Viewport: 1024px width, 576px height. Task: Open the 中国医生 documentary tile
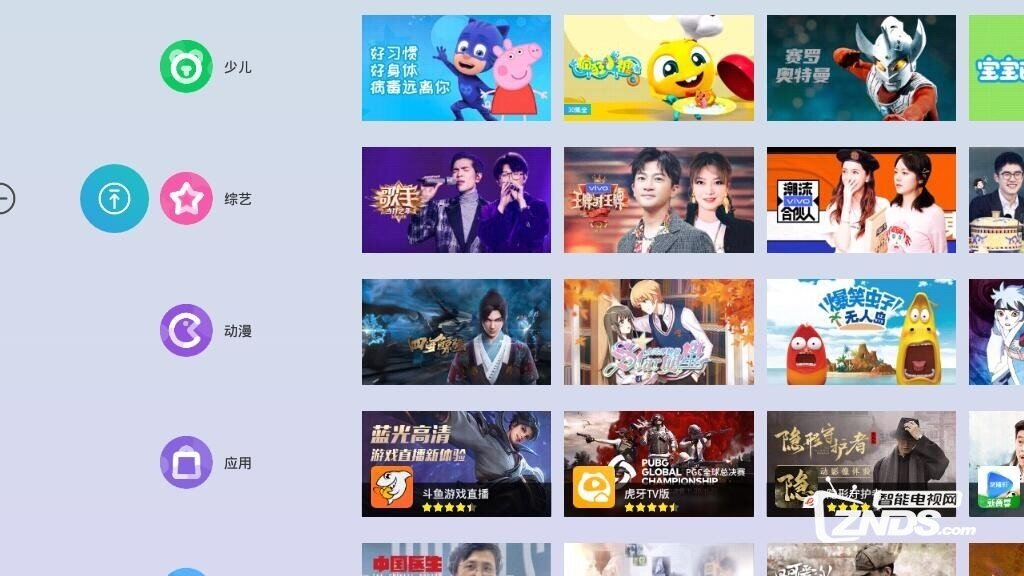[456, 560]
